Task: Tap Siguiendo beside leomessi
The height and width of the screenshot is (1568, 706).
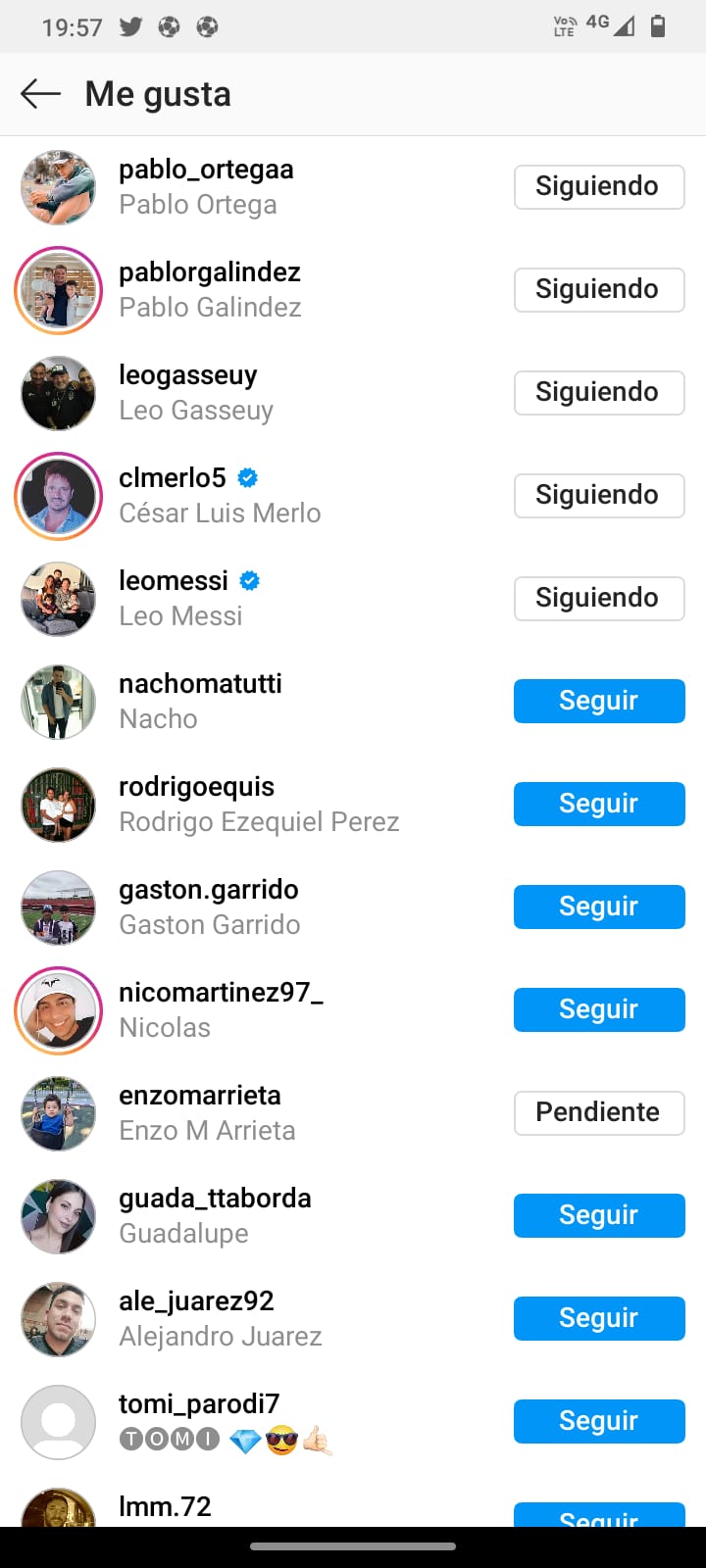Action: (598, 598)
